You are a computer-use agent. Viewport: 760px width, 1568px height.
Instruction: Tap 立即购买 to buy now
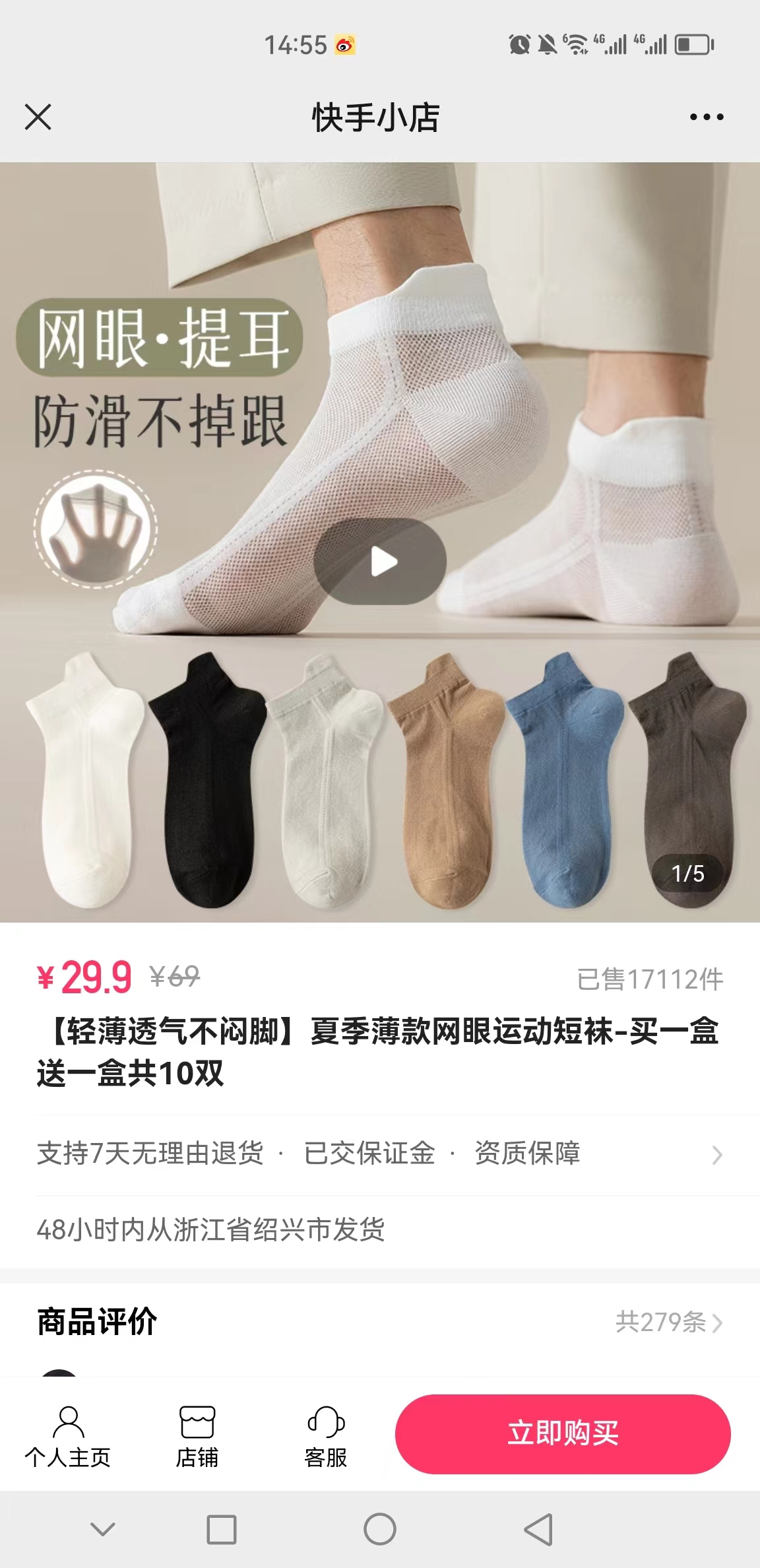tap(563, 1433)
